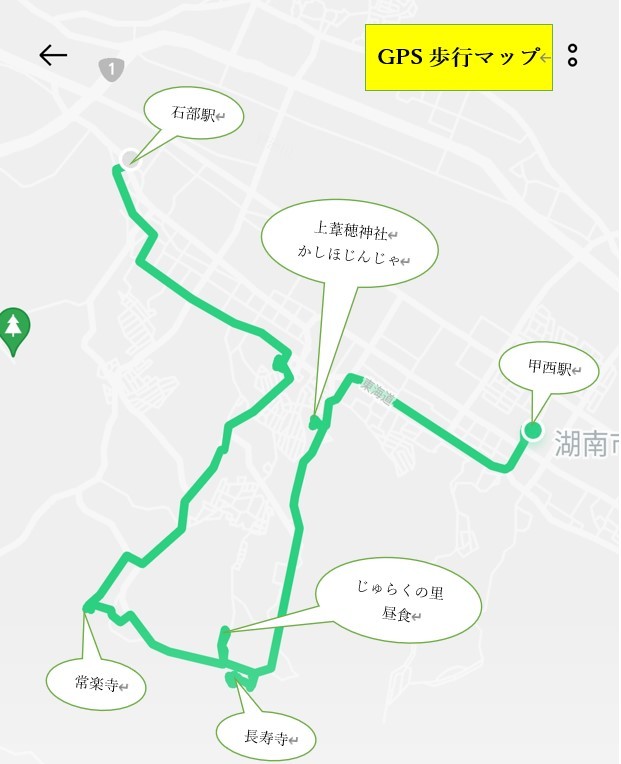Tap the green tree park pin

pyautogui.click(x=14, y=329)
